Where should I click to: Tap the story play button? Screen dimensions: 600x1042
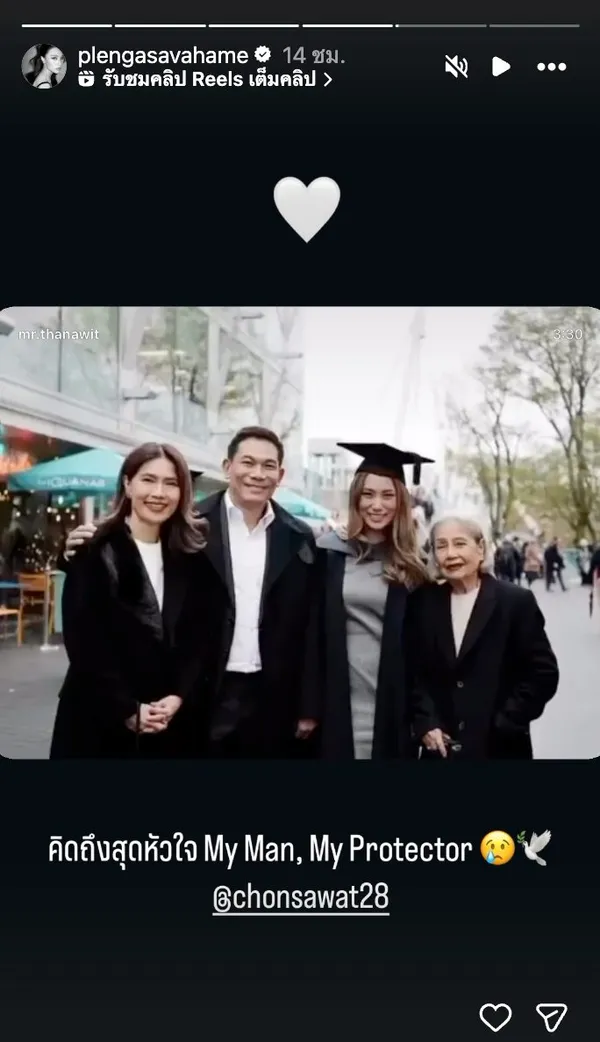coord(501,66)
